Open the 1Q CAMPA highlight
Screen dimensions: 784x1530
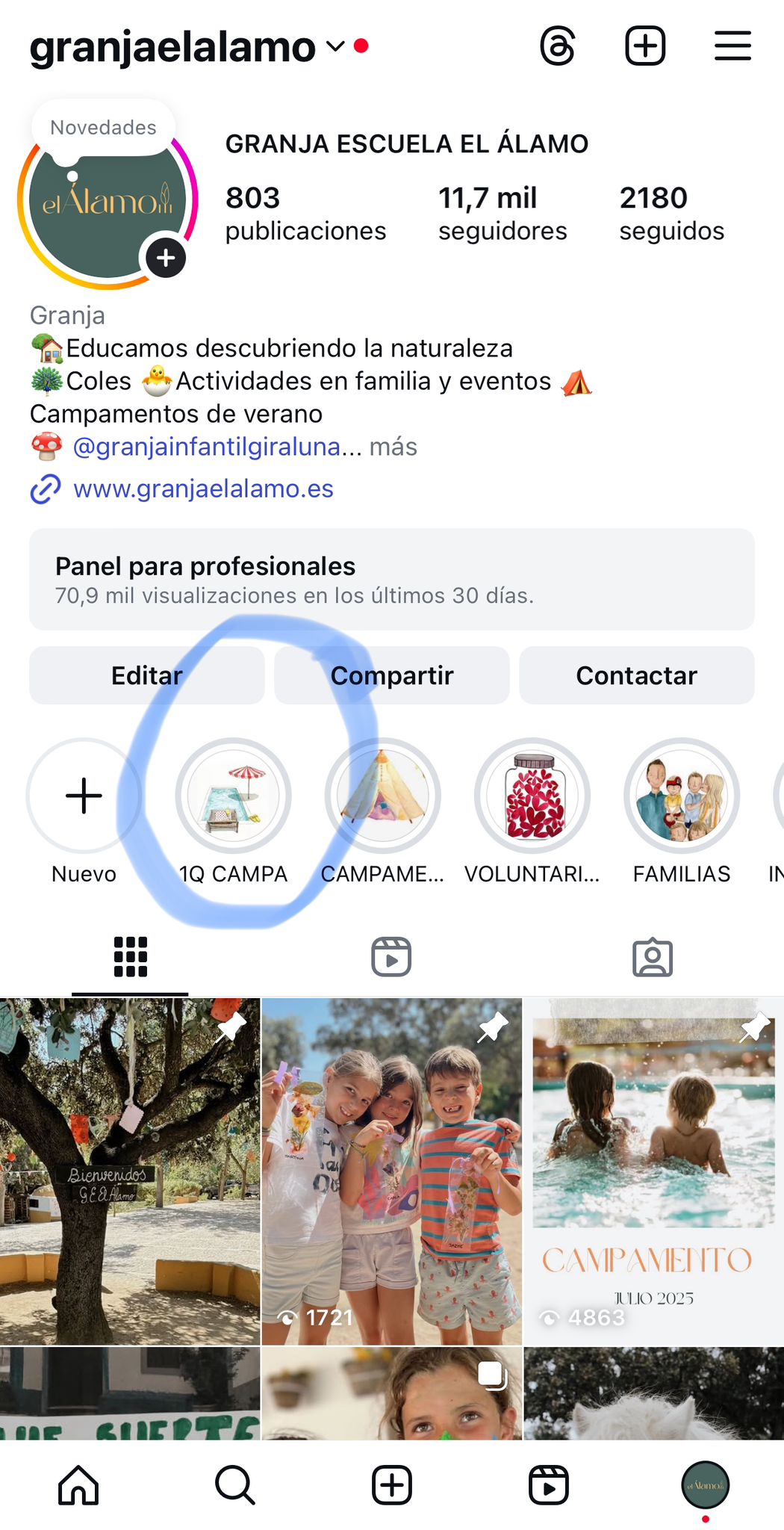(233, 796)
